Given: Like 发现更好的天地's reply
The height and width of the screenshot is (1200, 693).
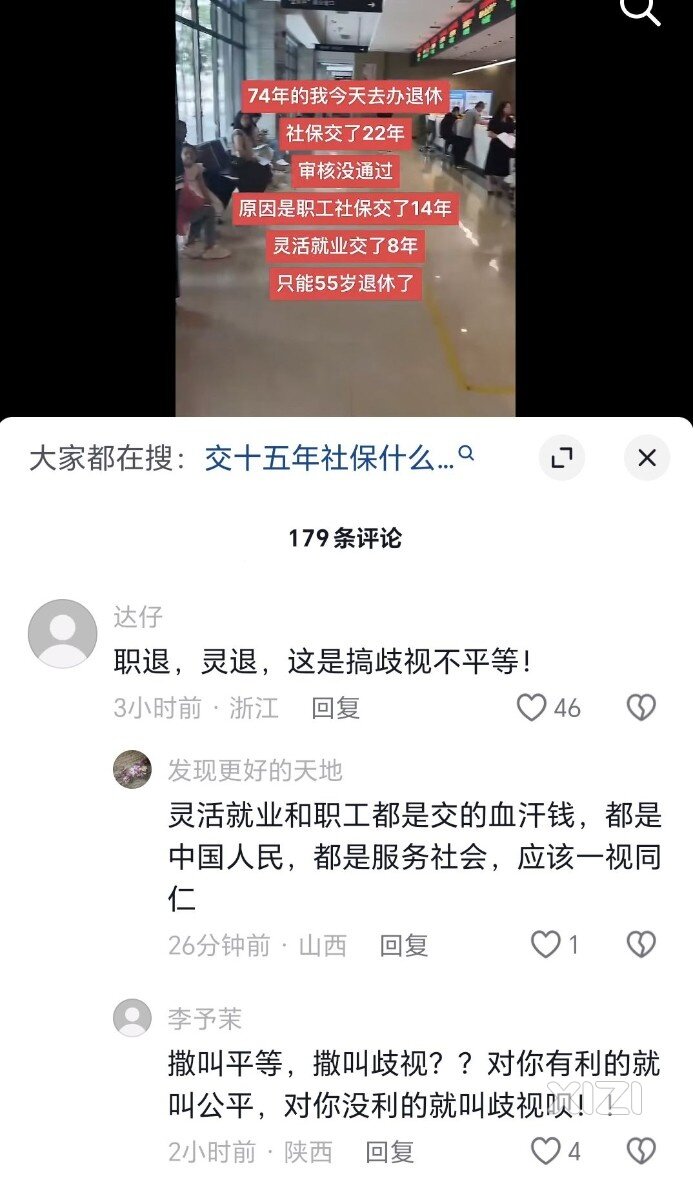Looking at the screenshot, I should click(x=545, y=944).
